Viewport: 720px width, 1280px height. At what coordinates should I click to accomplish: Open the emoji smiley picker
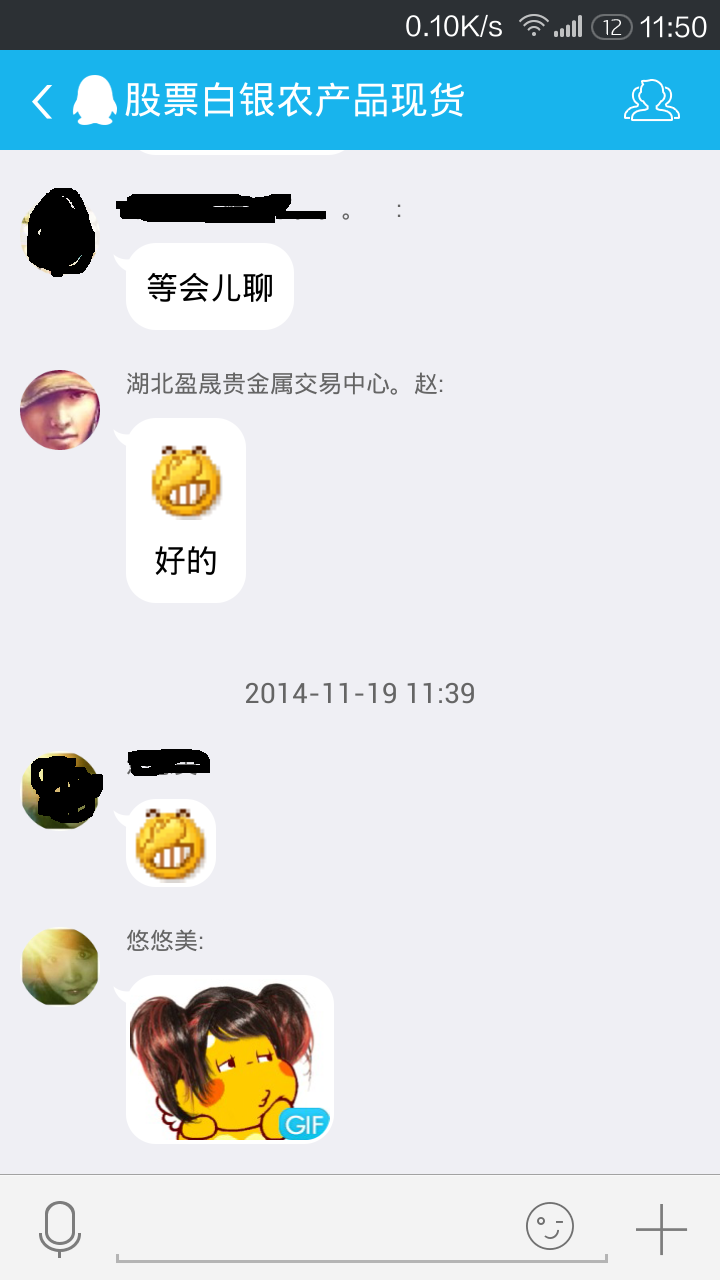[550, 1227]
